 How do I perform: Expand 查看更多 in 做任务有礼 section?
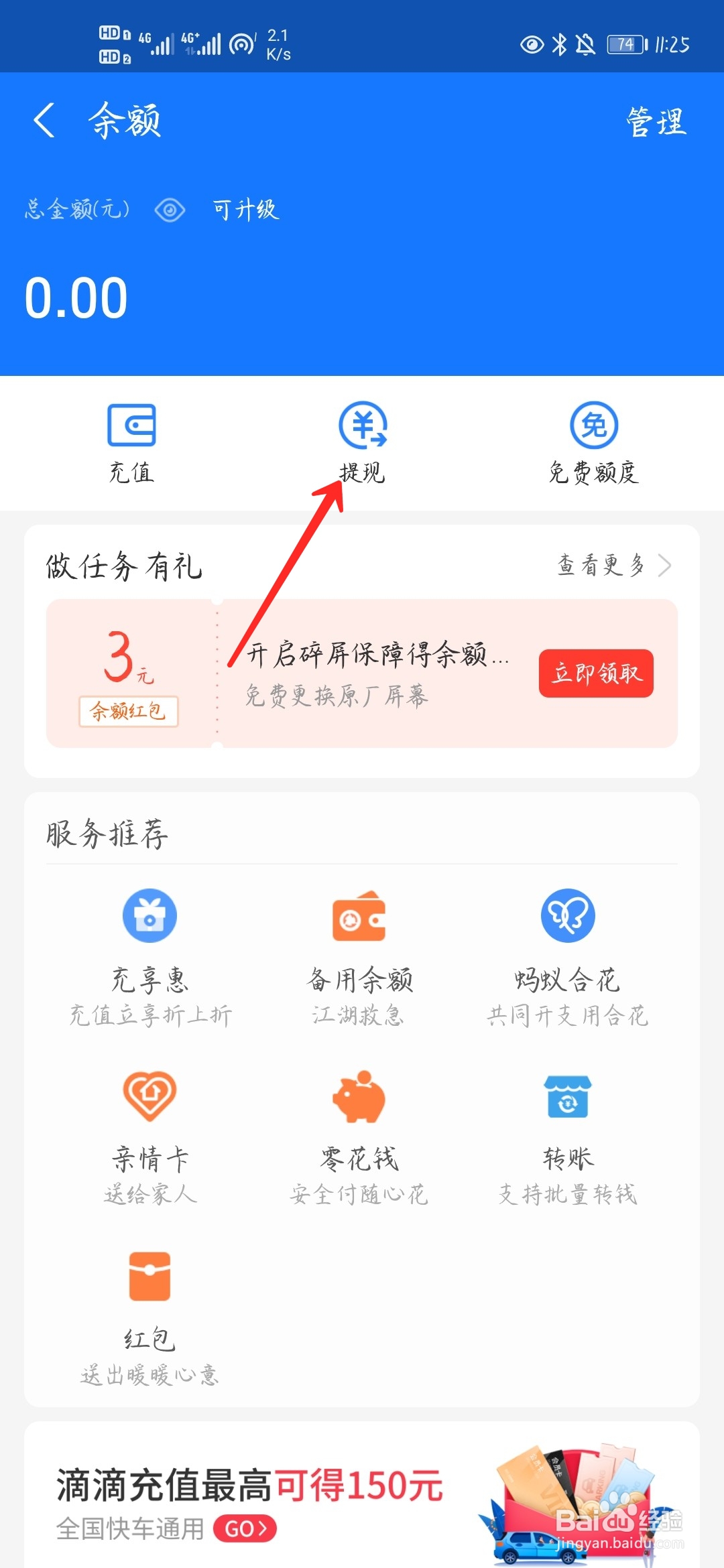(x=602, y=565)
